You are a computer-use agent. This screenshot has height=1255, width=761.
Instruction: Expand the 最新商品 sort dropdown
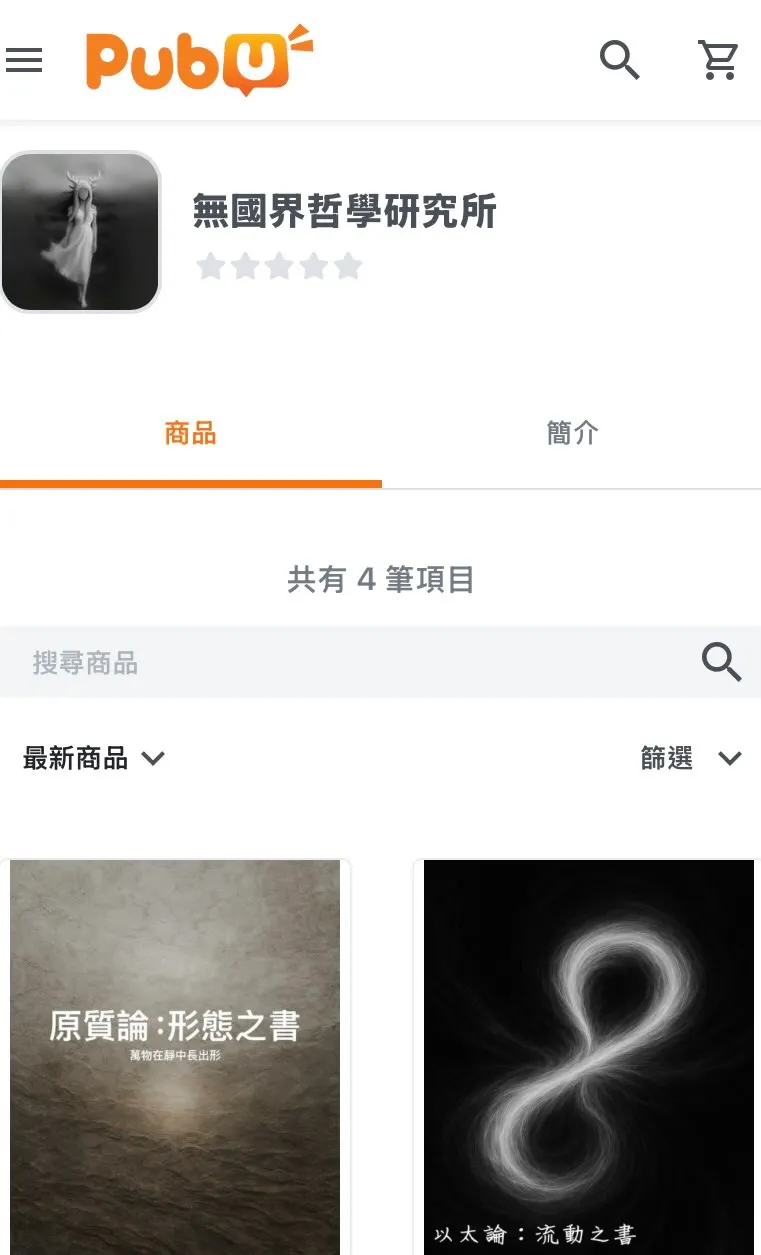[94, 758]
